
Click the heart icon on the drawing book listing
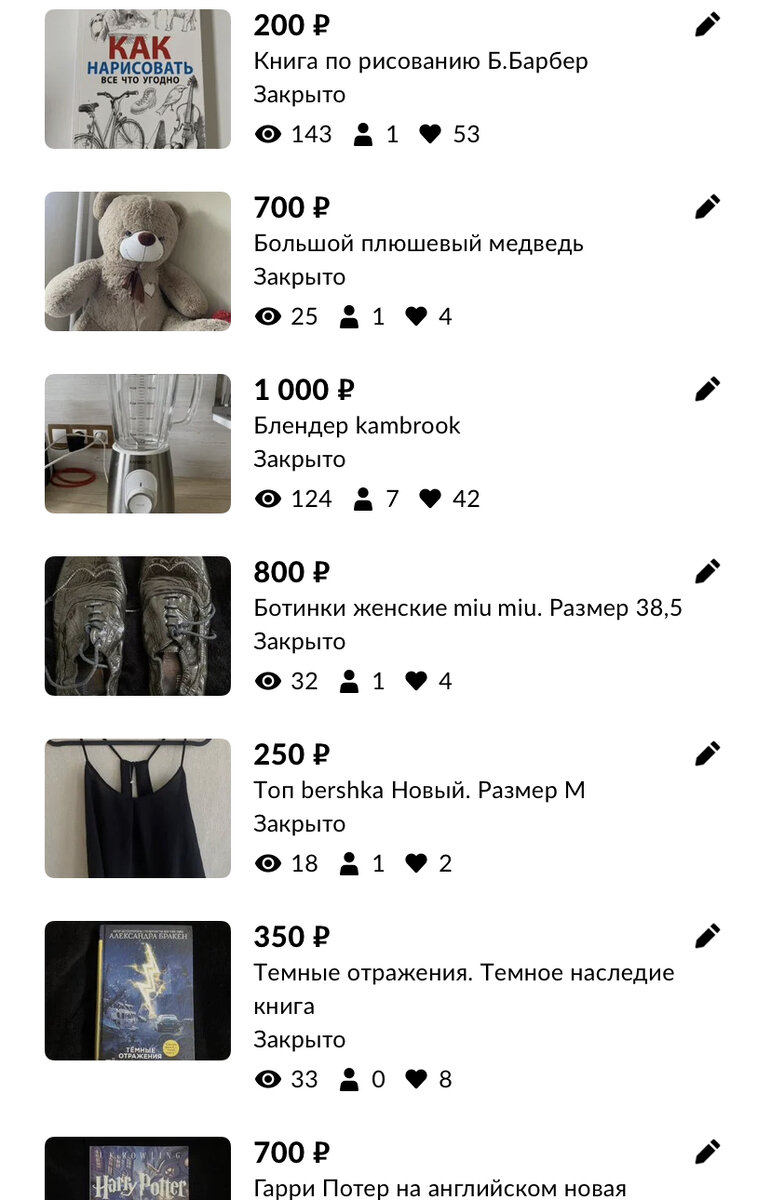pyautogui.click(x=432, y=133)
